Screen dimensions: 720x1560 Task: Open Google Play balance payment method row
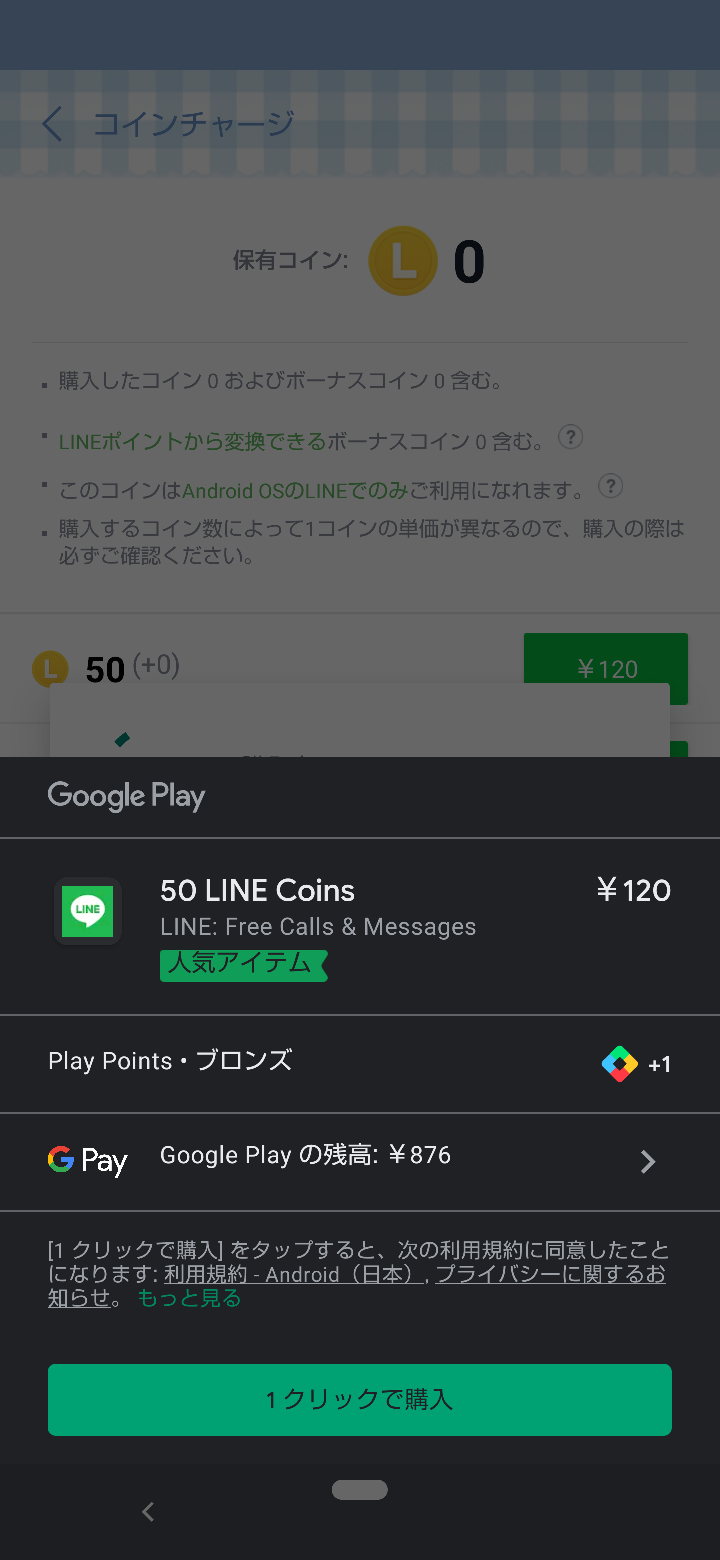click(360, 1161)
